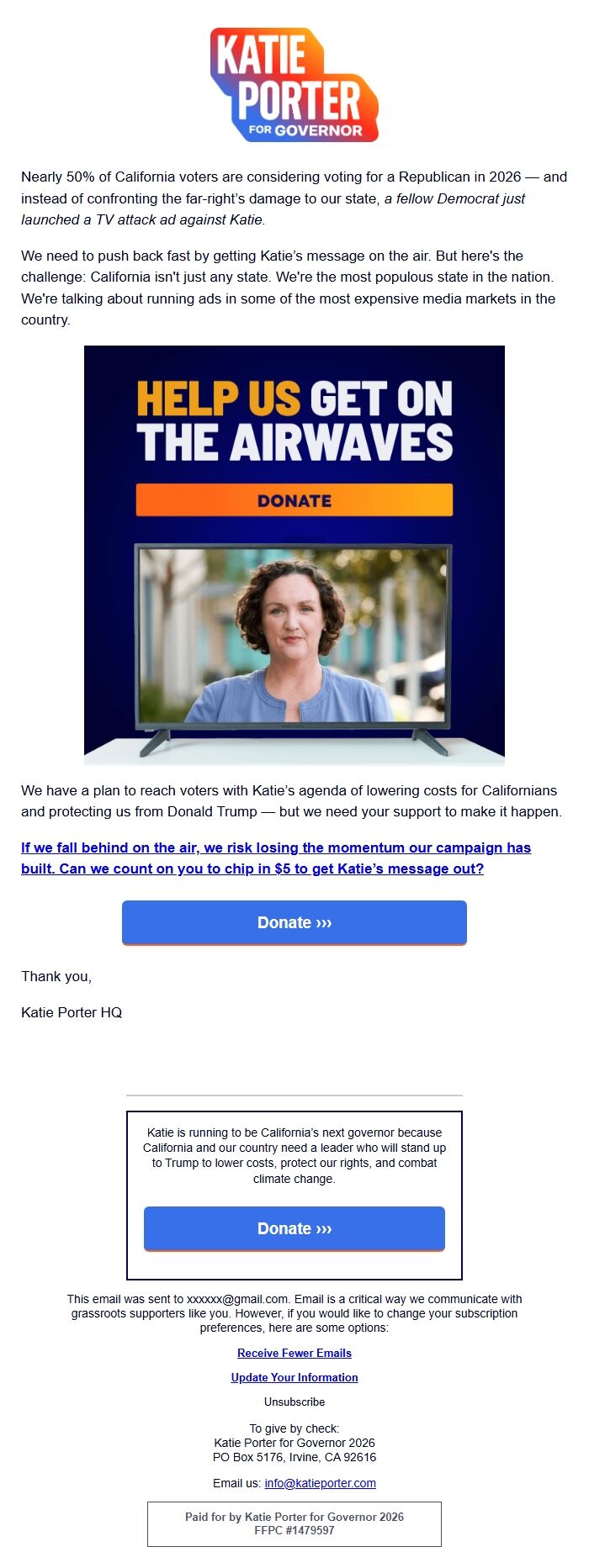Follow the underlined chip in $5 link
The width and height of the screenshot is (589, 1568).
point(276,858)
